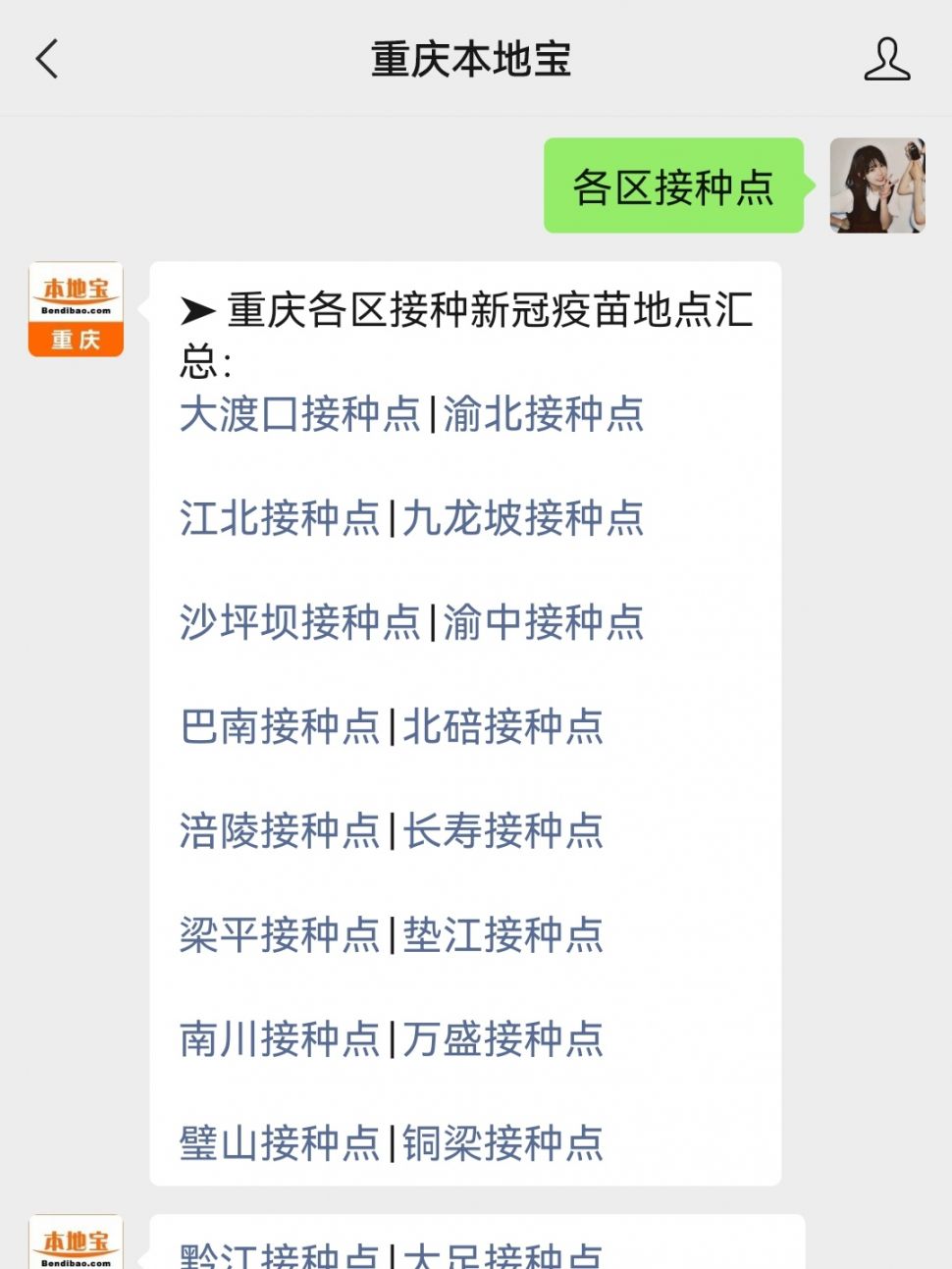Open the 铜梁接种点 link
Viewport: 952px width, 1269px height.
(x=502, y=1142)
